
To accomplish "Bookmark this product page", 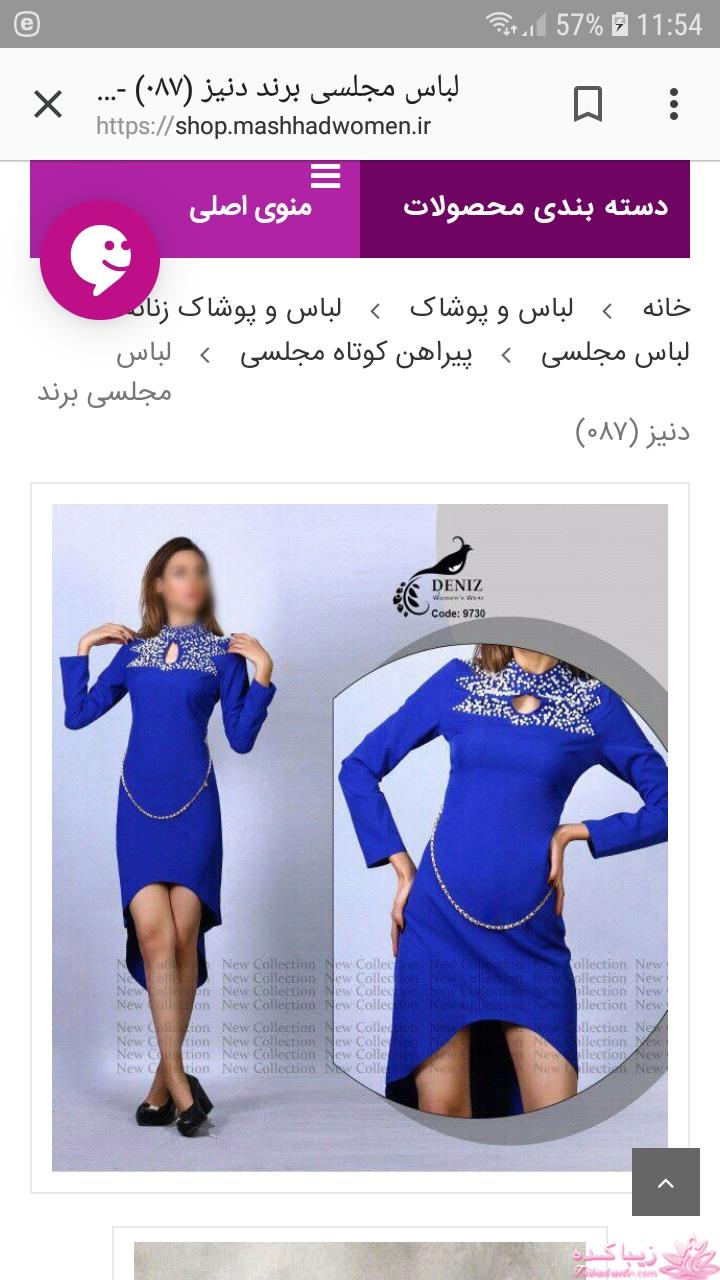I will tap(590, 104).
